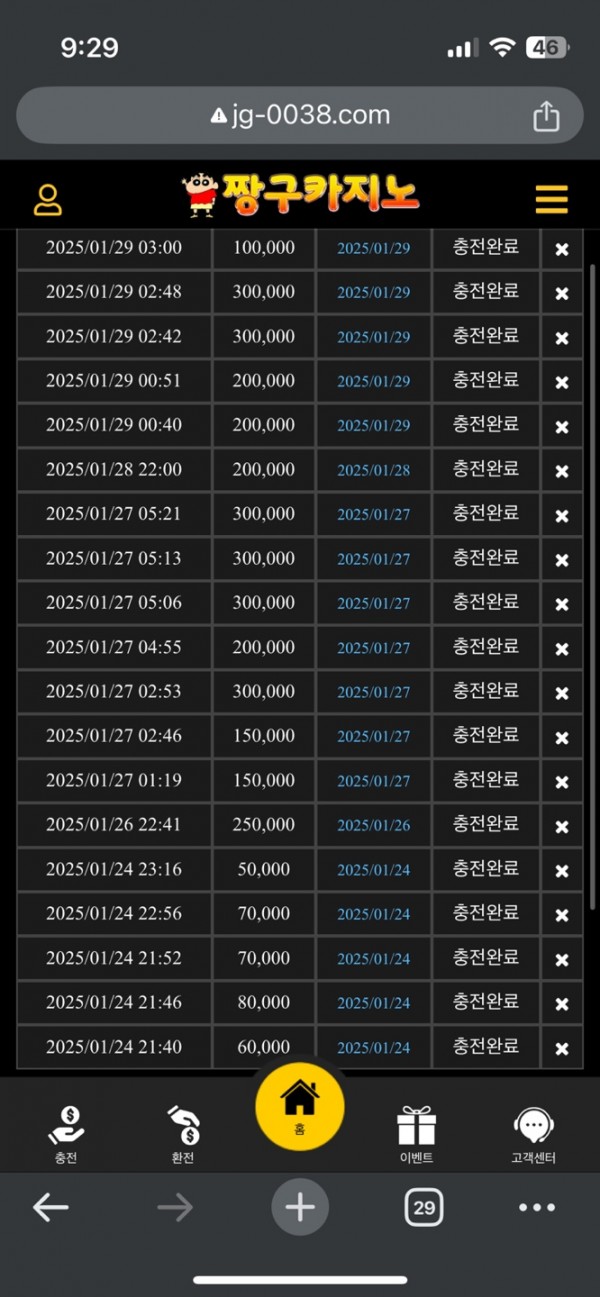Remove the 2025/01/24 21:40 entry
The height and width of the screenshot is (1297, 600).
[x=562, y=1048]
